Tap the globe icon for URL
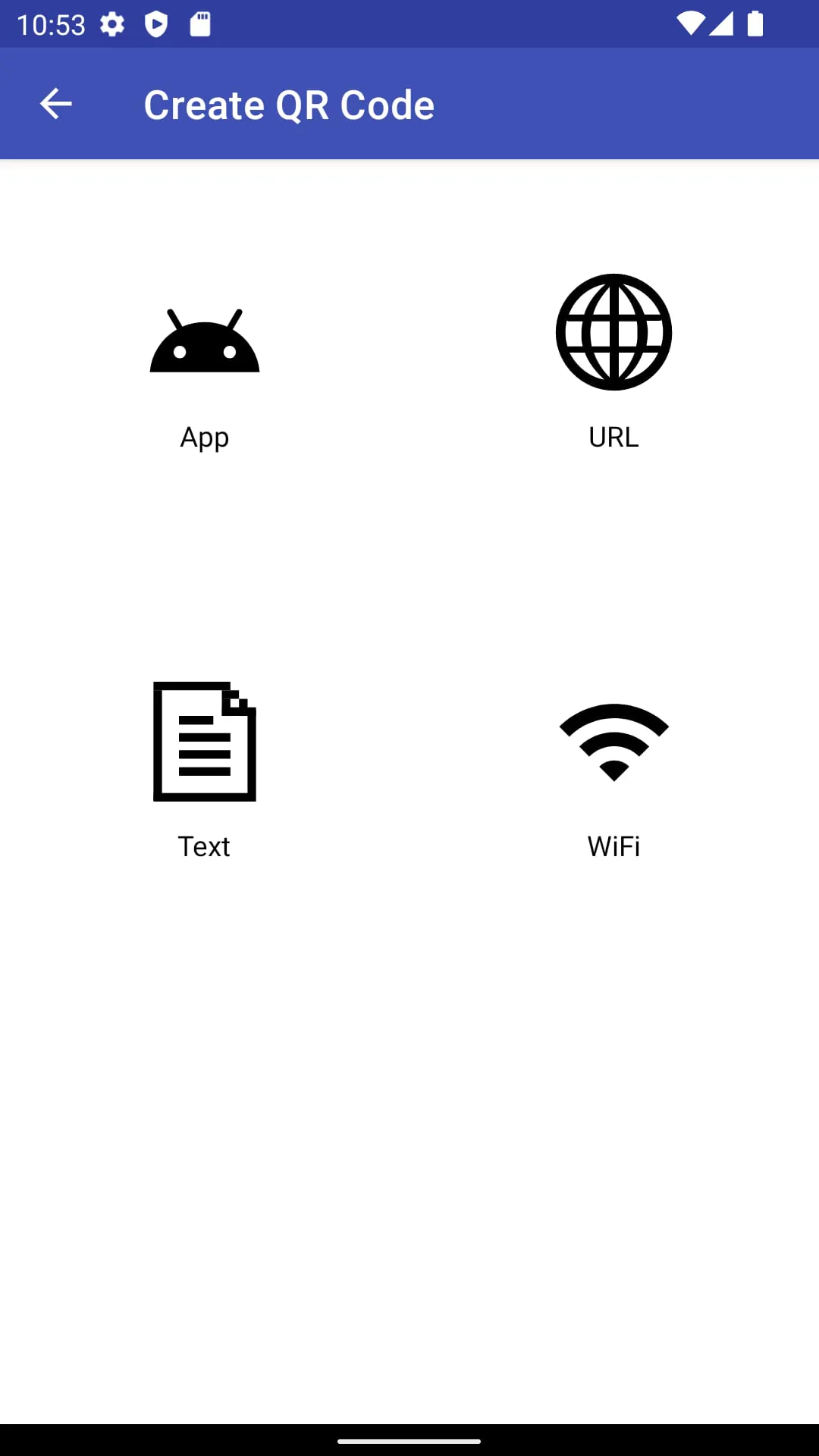 (613, 332)
